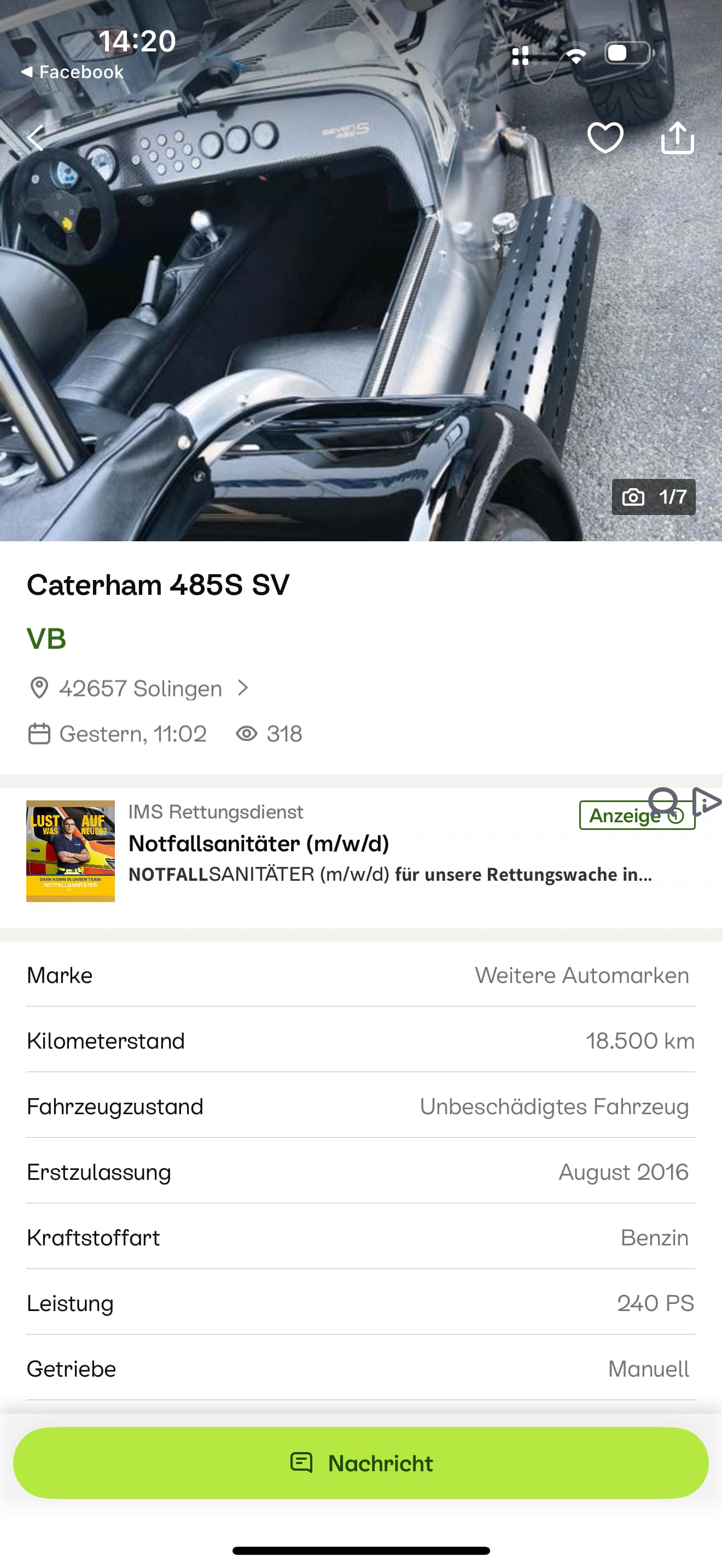Tap the Anzeige info badge
Screen dimensions: 722x1568
(x=636, y=816)
